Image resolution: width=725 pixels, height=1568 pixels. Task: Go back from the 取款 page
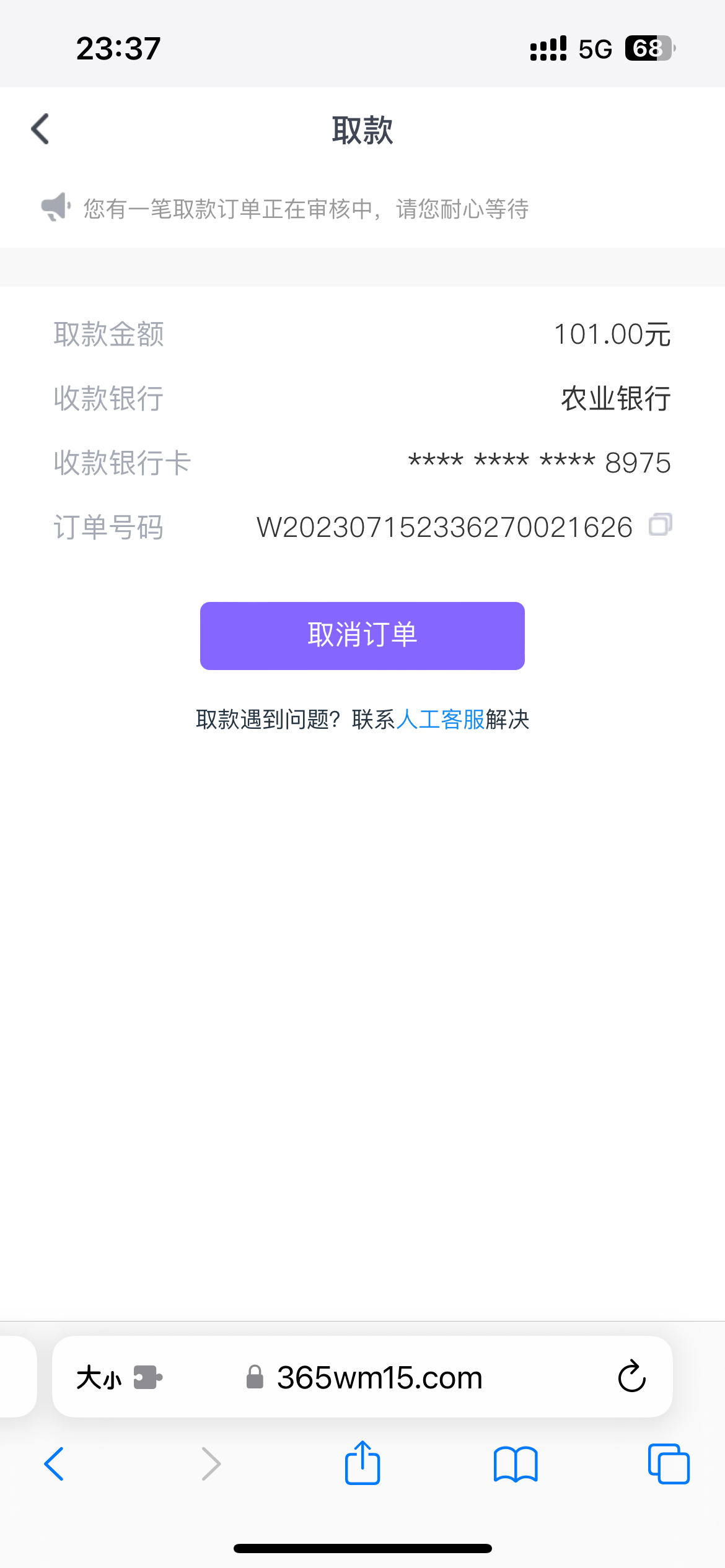(x=41, y=129)
